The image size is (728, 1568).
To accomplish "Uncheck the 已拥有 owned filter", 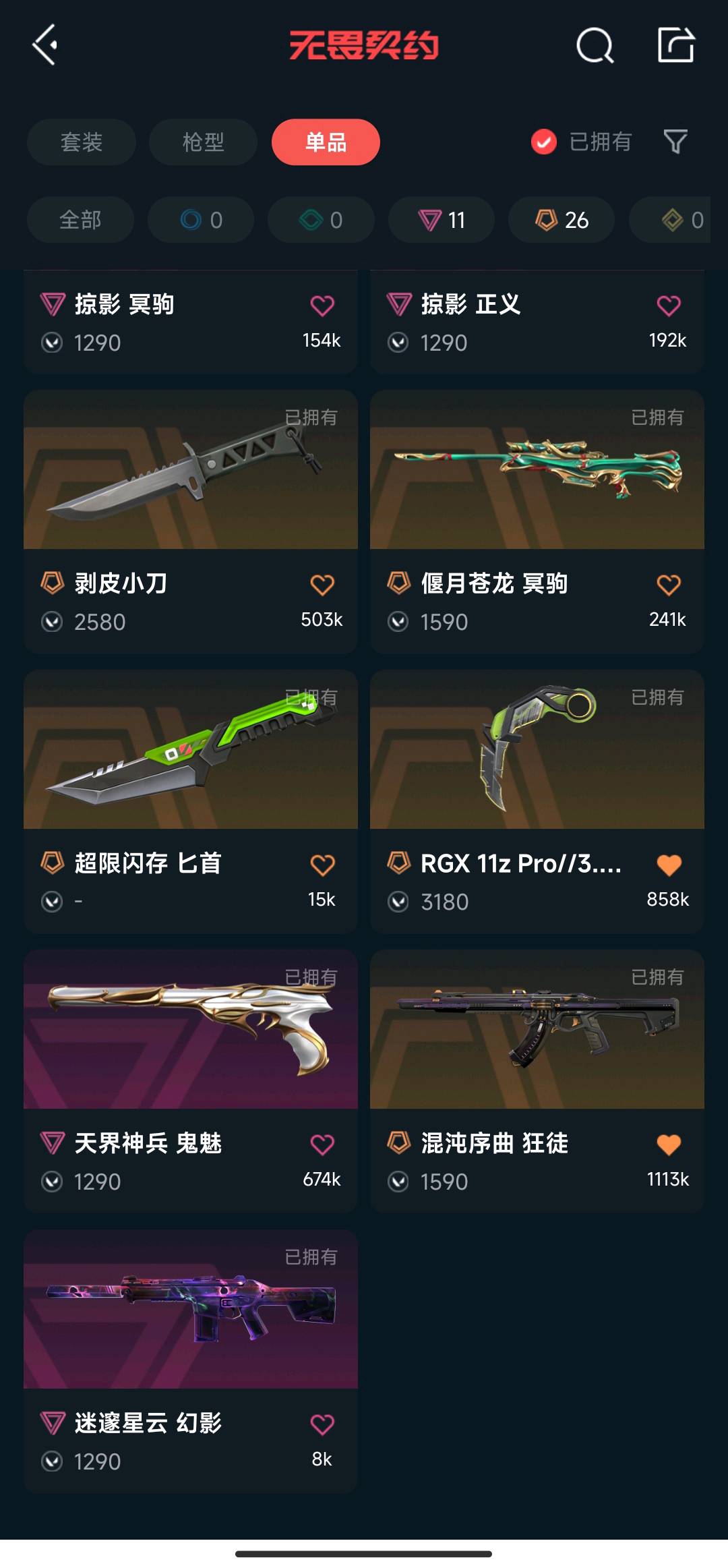I will [581, 142].
